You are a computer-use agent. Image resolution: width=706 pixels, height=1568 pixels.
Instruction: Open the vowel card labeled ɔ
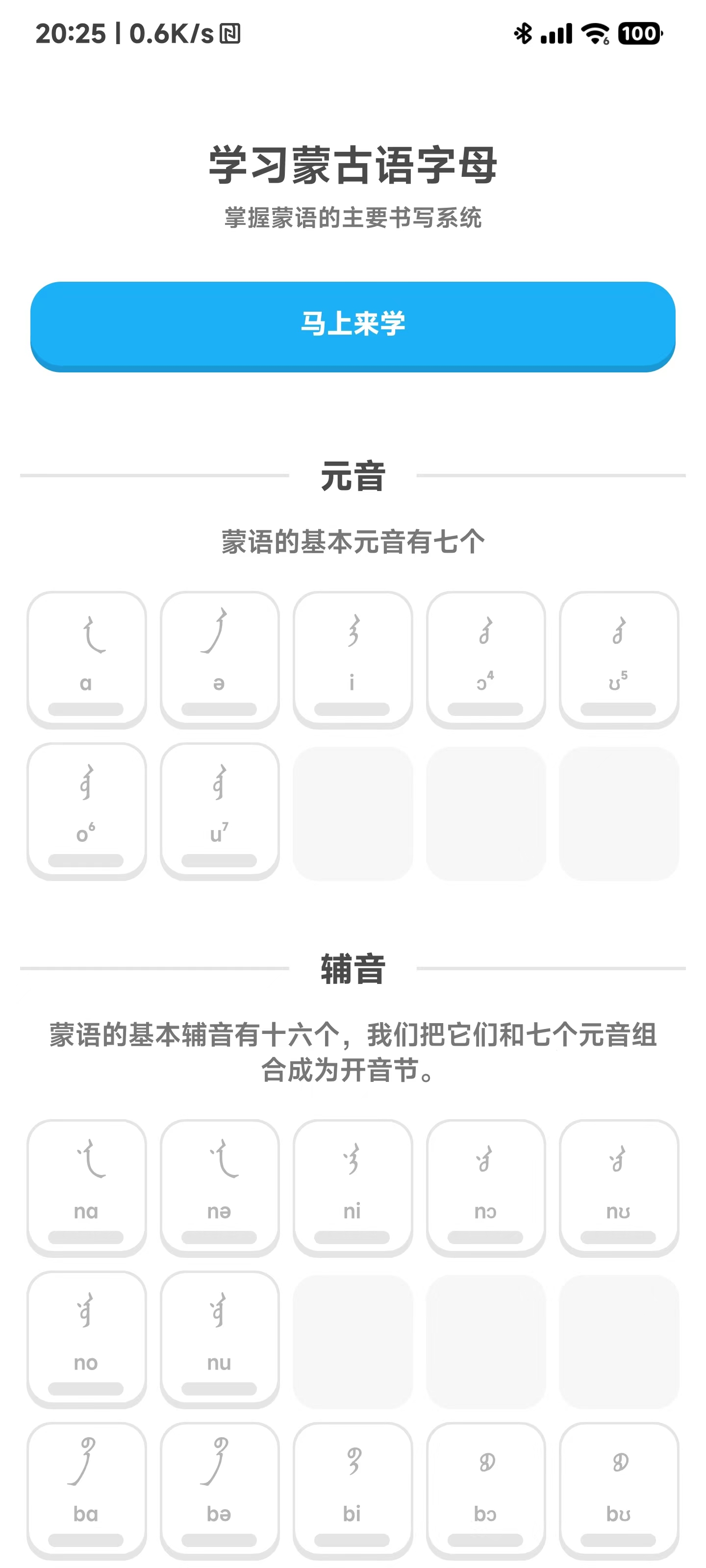click(485, 659)
